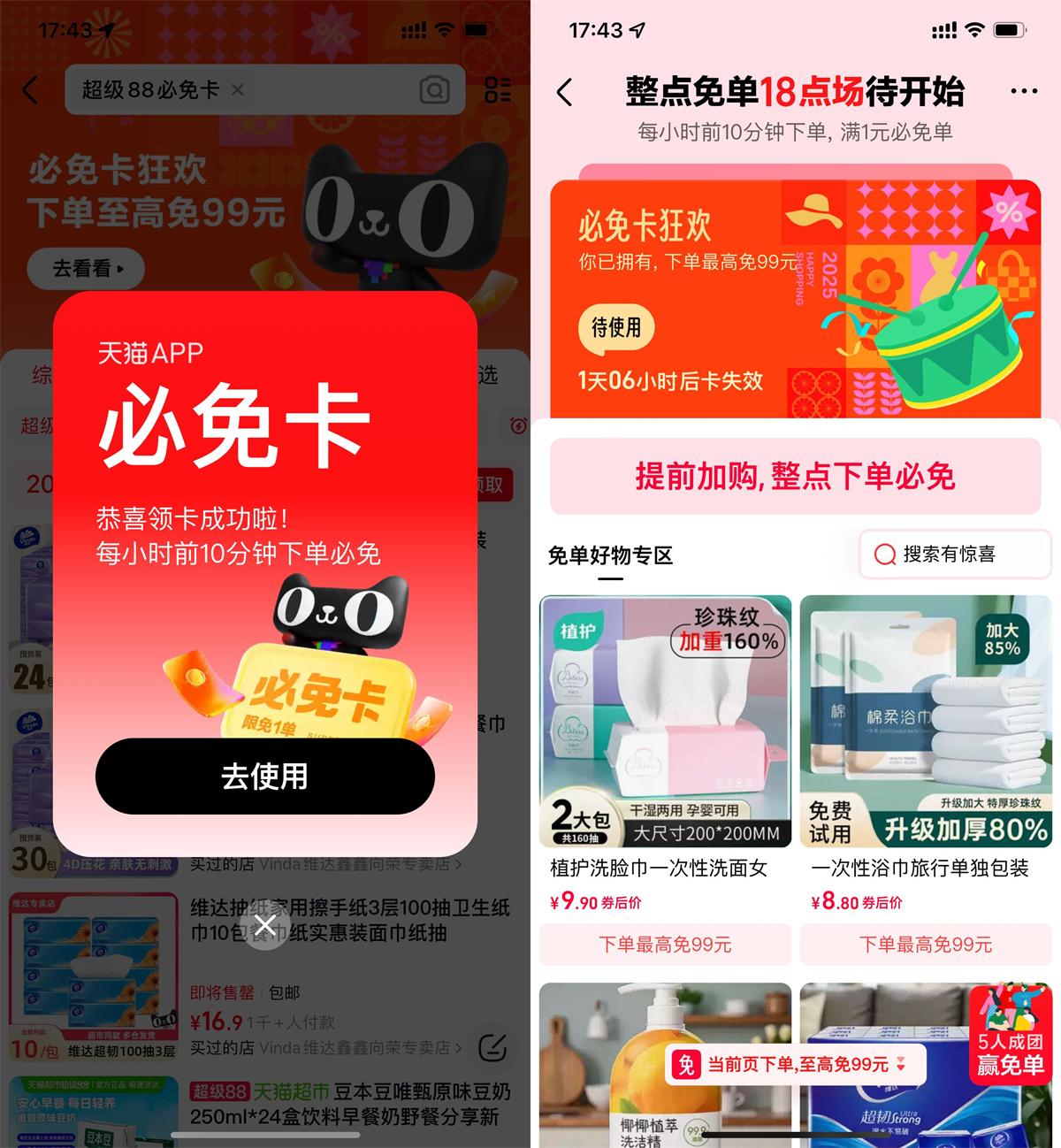Open camera search in the 超级88必免卡 box

[x=434, y=89]
